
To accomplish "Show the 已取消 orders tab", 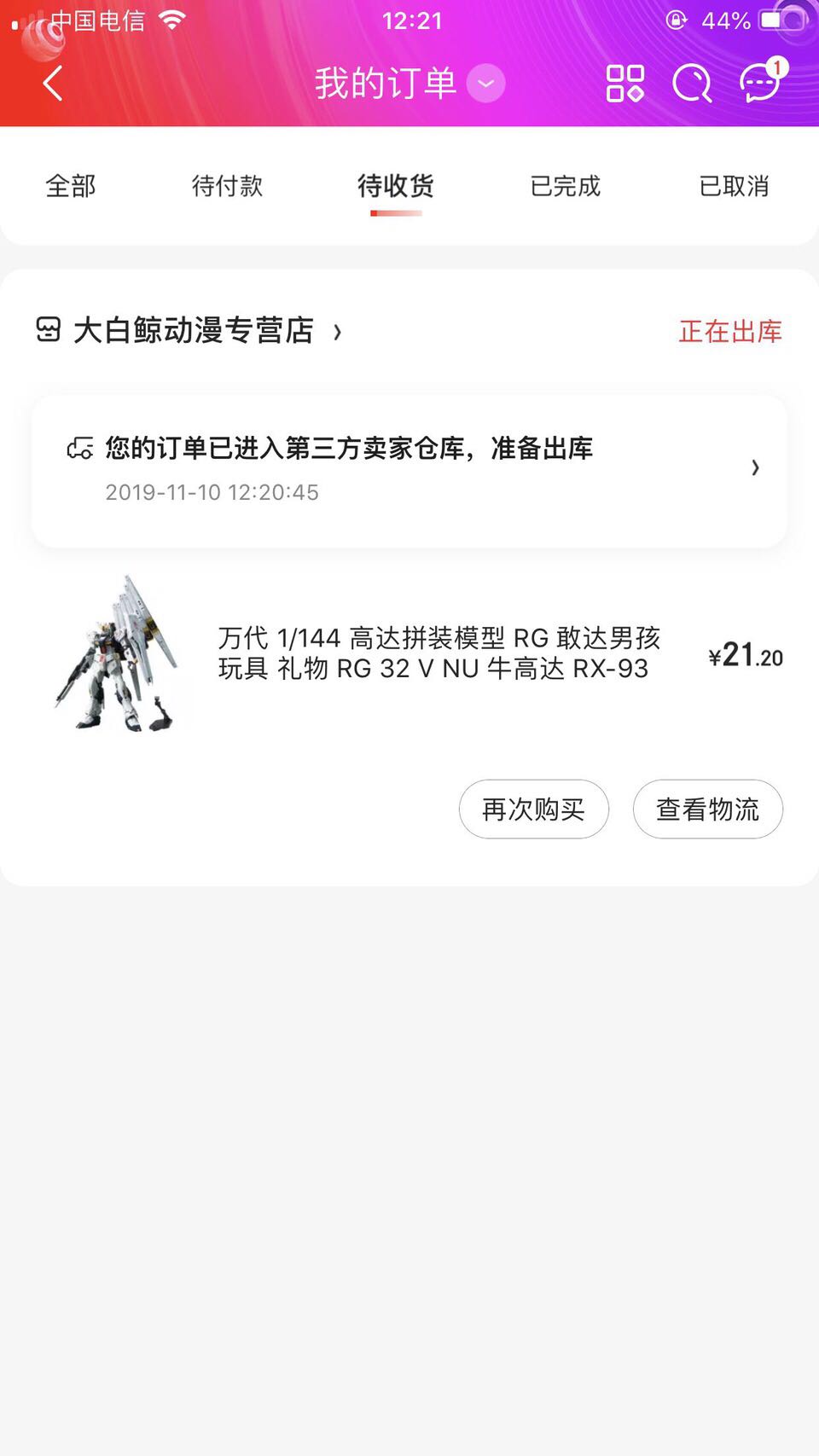I will pos(734,186).
